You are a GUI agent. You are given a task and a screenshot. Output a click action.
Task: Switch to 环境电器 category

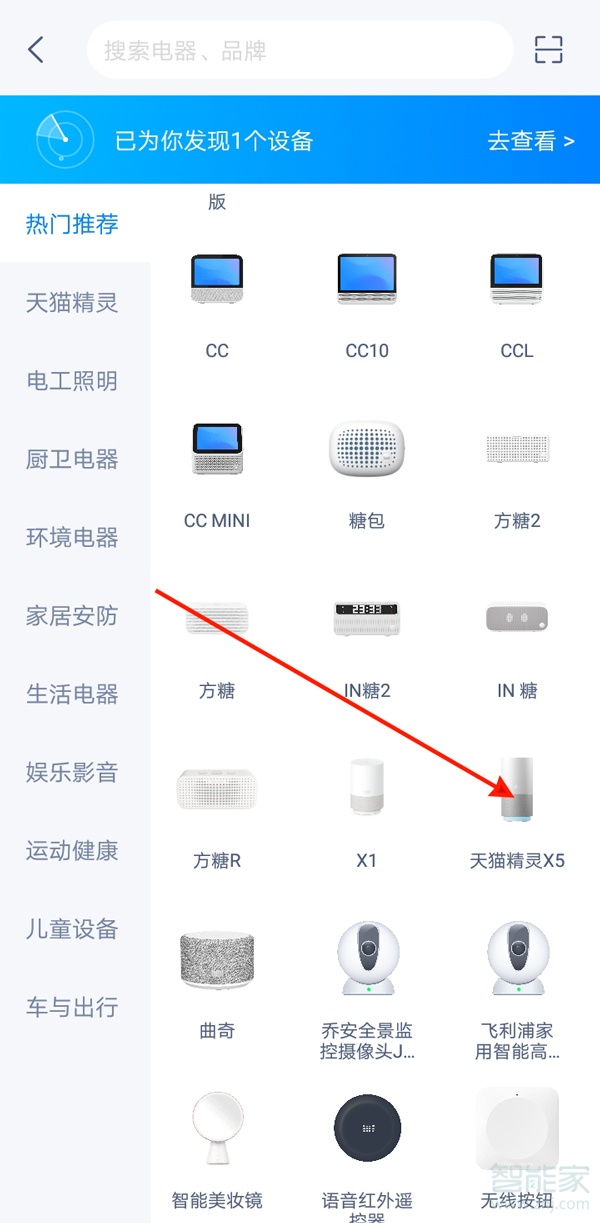(72, 537)
